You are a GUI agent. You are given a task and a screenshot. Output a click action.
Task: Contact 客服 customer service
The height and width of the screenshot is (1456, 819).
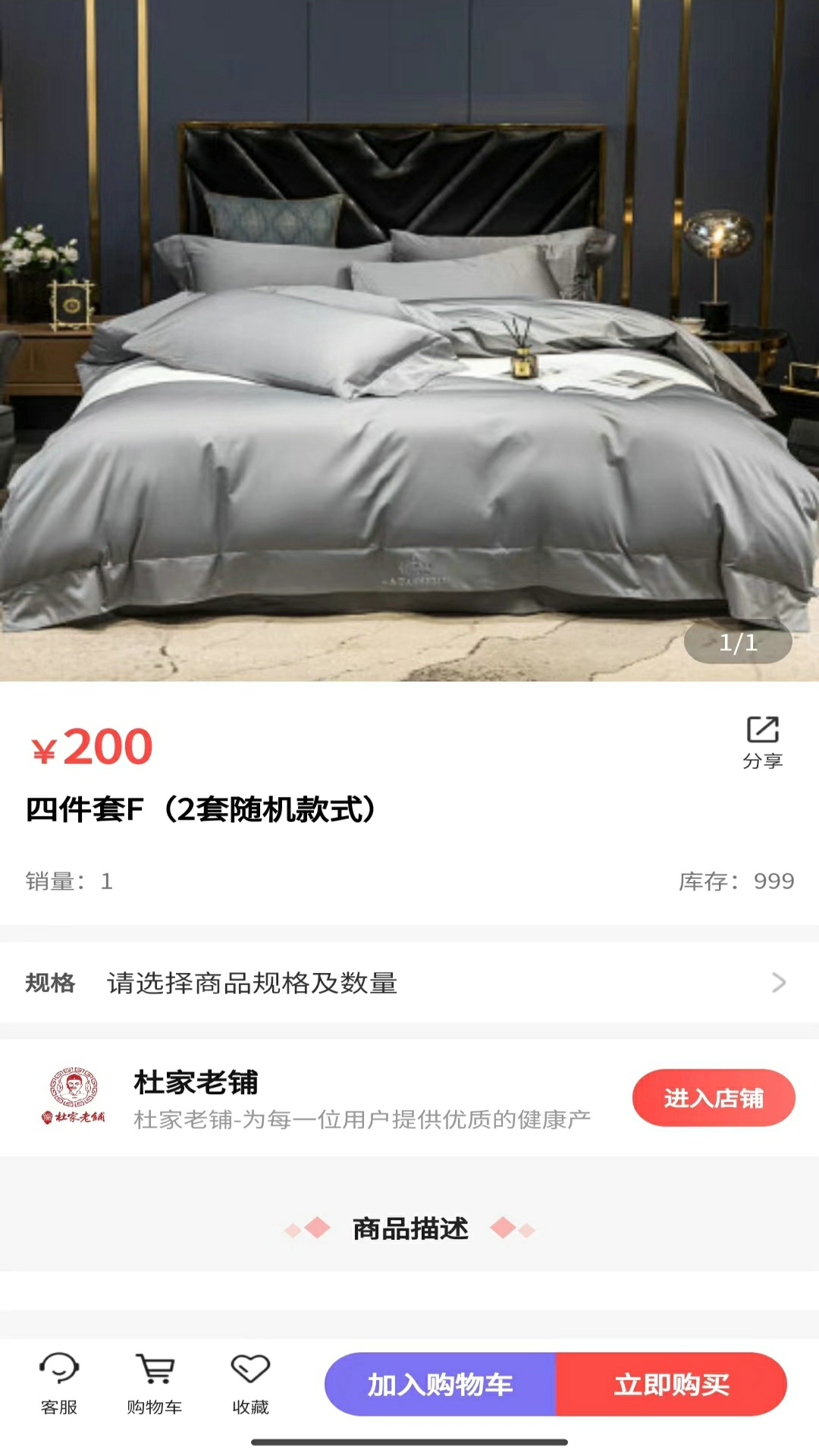click(x=59, y=1383)
